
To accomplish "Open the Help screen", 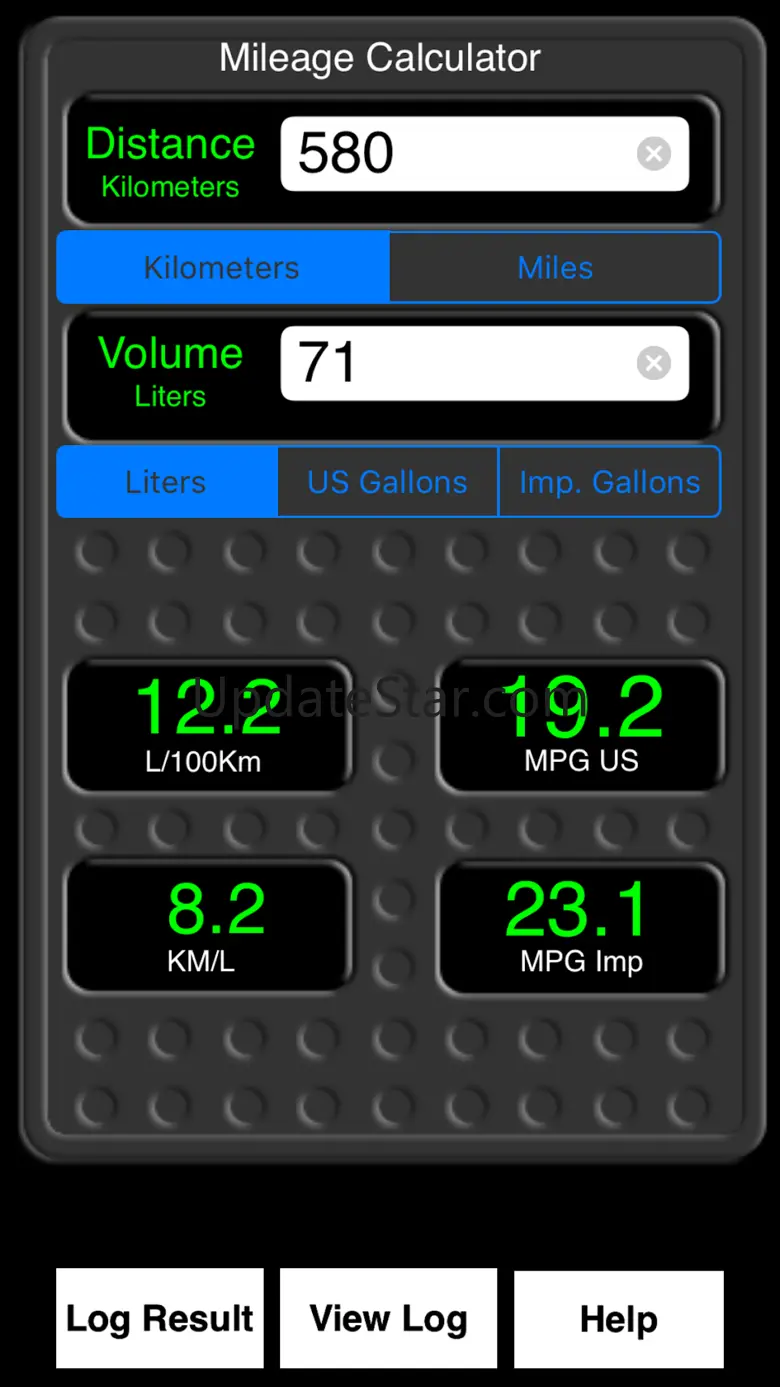I will point(618,1319).
